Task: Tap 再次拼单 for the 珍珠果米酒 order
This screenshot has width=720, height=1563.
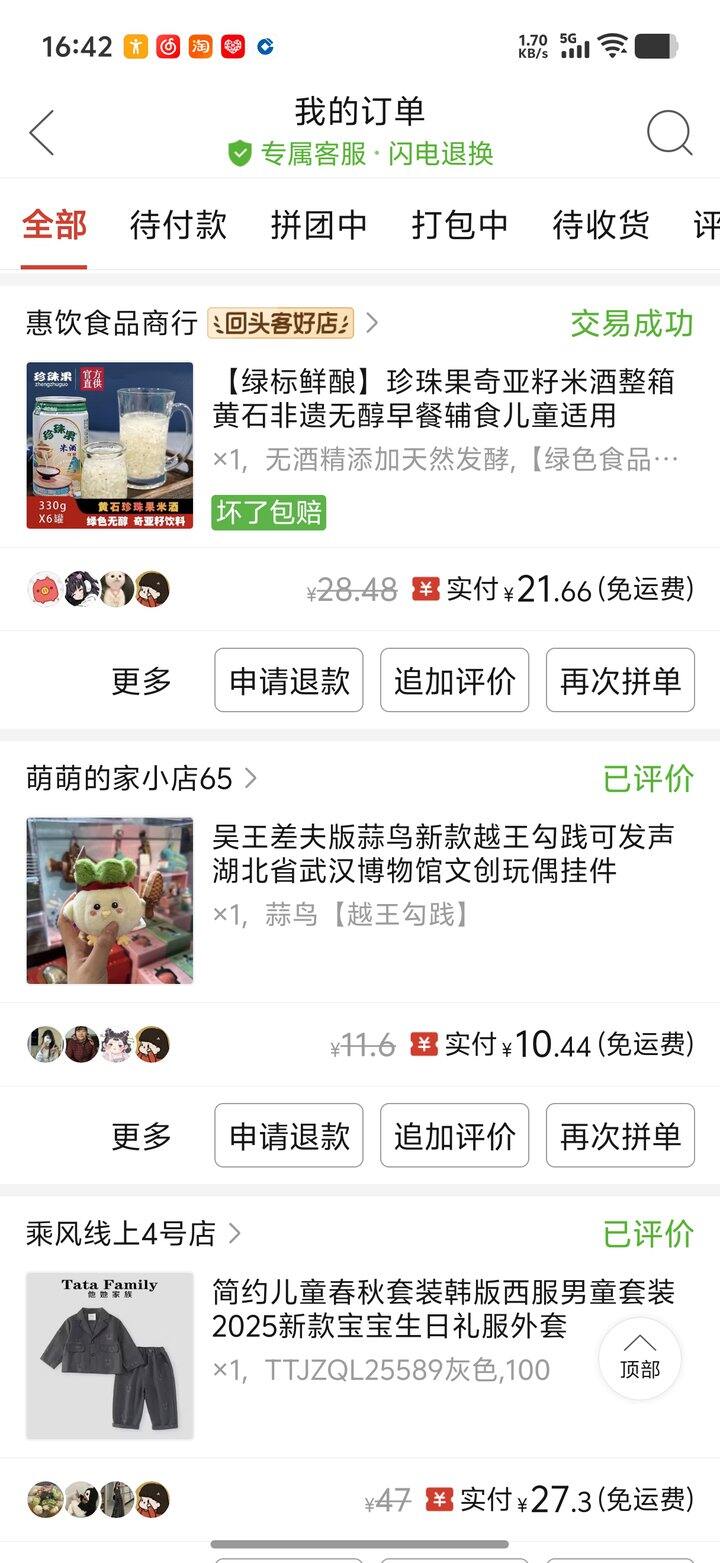Action: tap(620, 681)
